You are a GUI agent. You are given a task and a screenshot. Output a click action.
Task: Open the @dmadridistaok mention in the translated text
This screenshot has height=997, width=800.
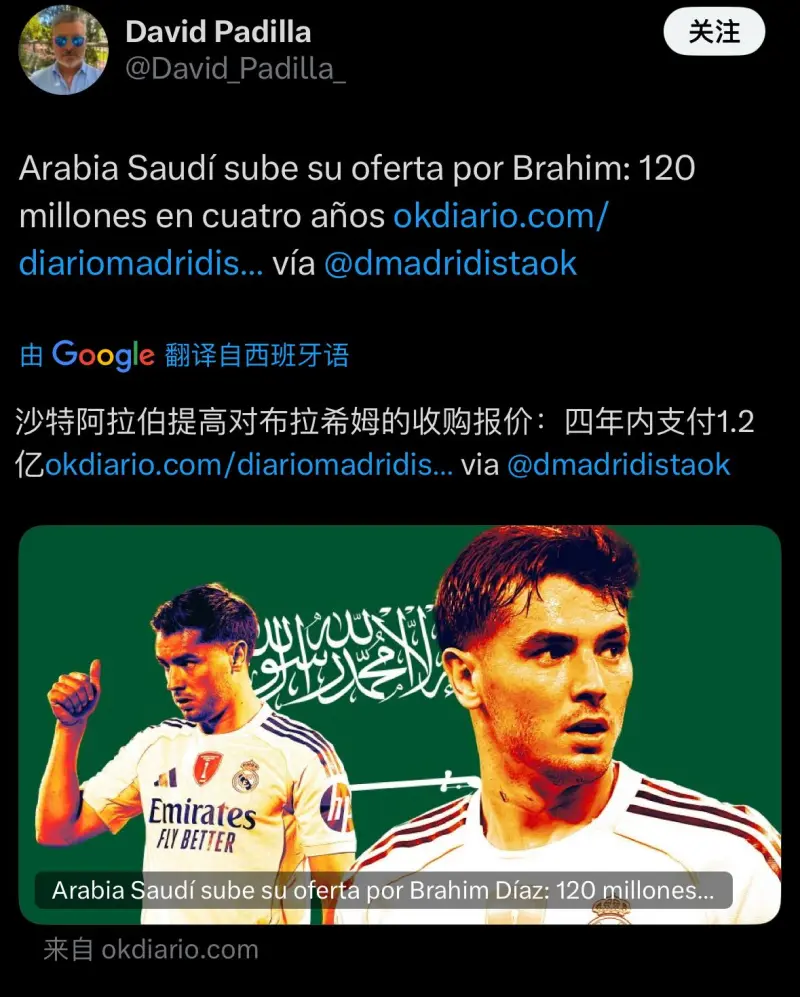(x=619, y=465)
